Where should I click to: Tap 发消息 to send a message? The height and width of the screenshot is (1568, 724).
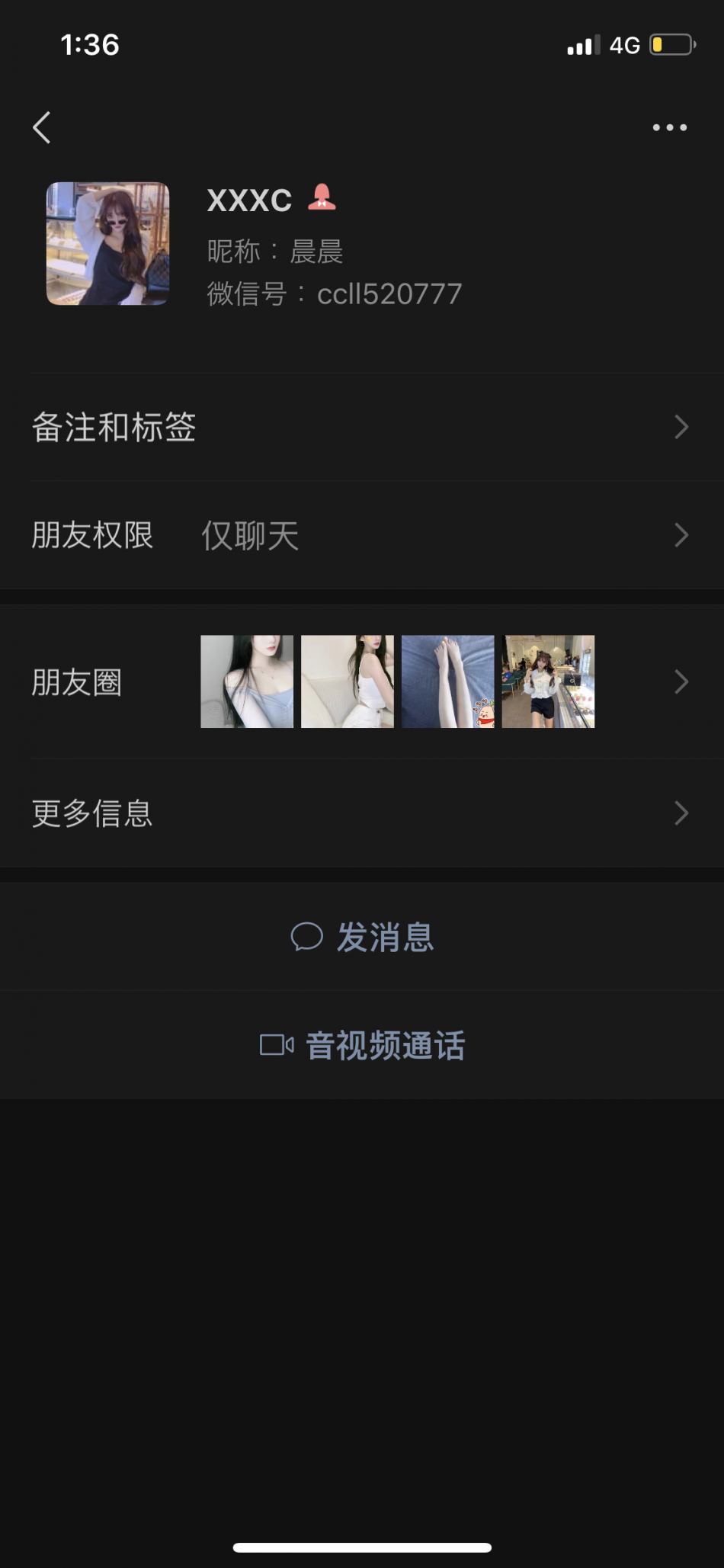[x=363, y=937]
